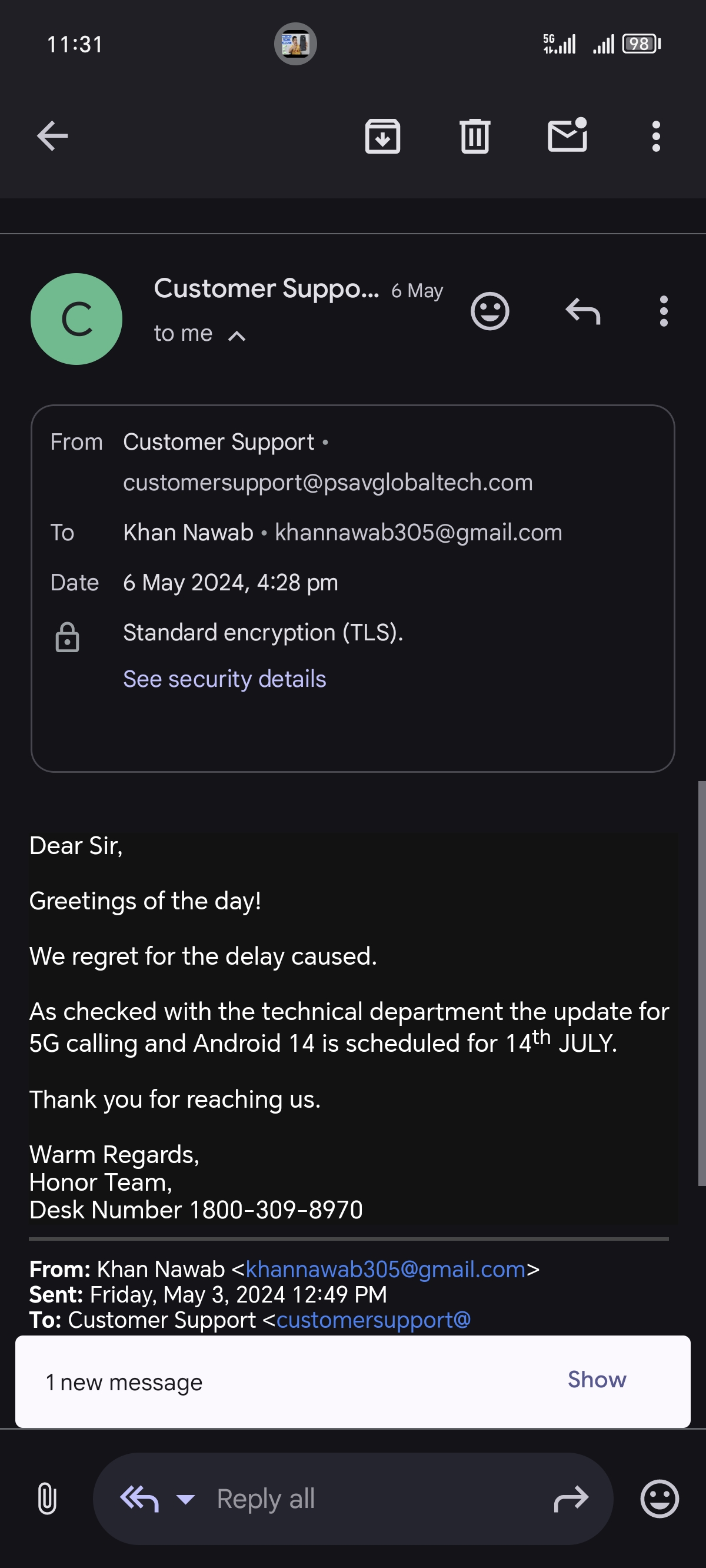Go back to the inbox
This screenshot has width=706, height=1568.
pos(52,136)
